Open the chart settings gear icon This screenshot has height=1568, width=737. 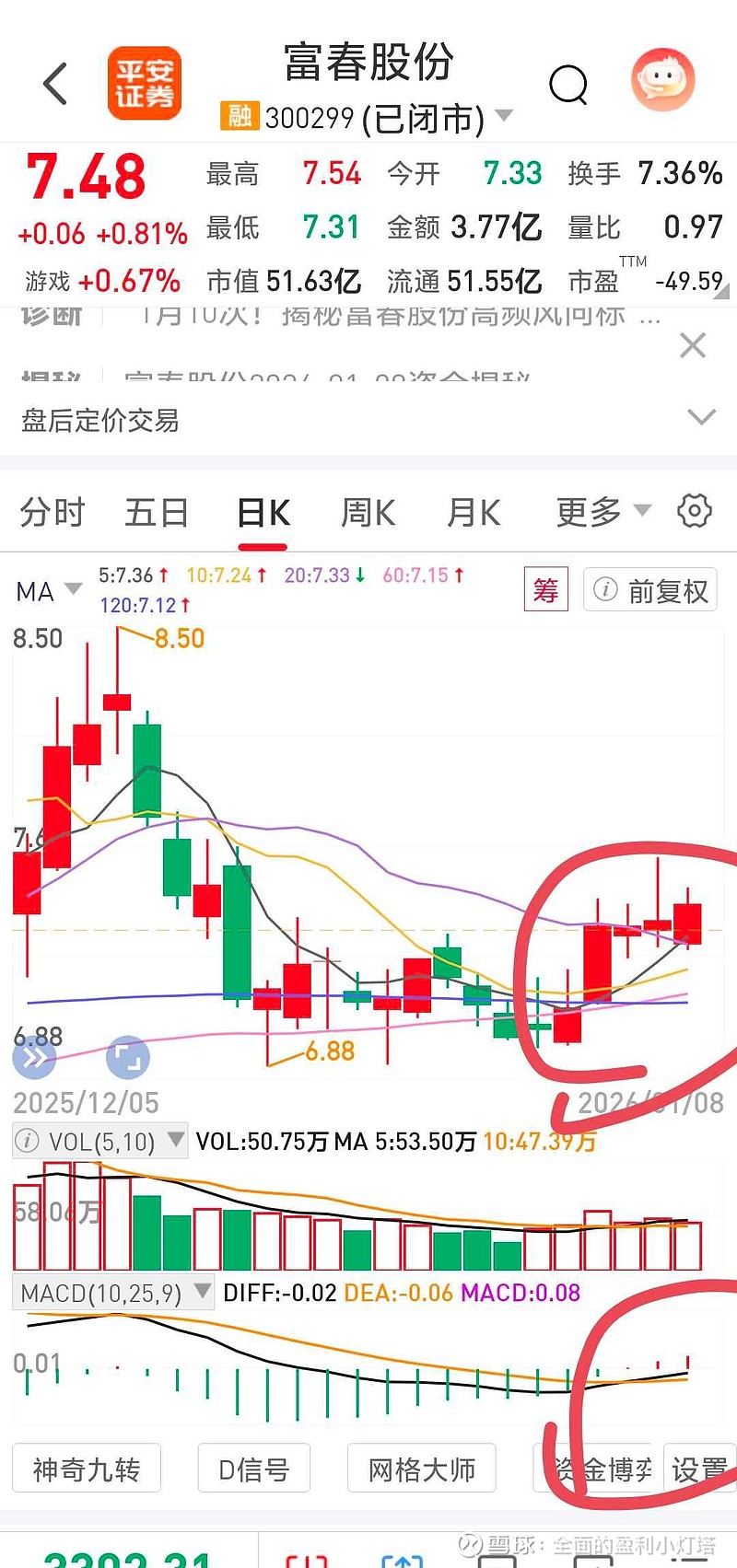693,511
